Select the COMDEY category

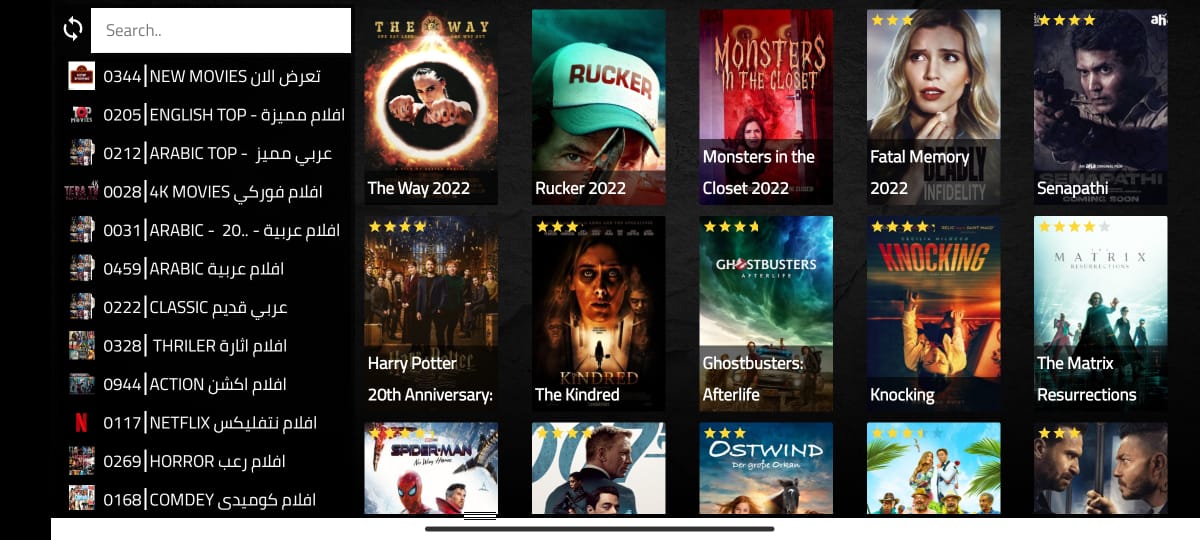coord(210,499)
